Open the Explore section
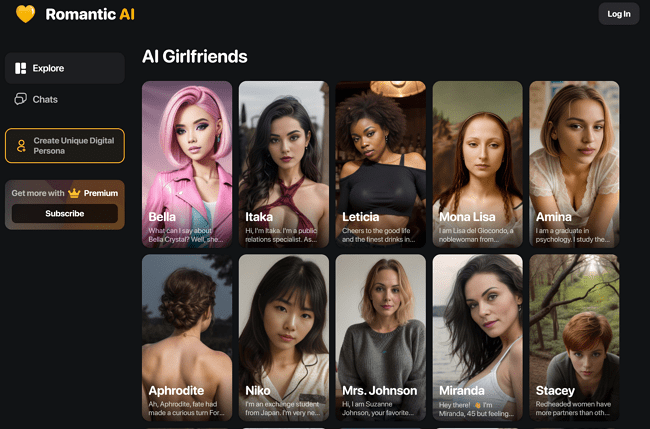Image resolution: width=650 pixels, height=429 pixels. click(x=65, y=68)
